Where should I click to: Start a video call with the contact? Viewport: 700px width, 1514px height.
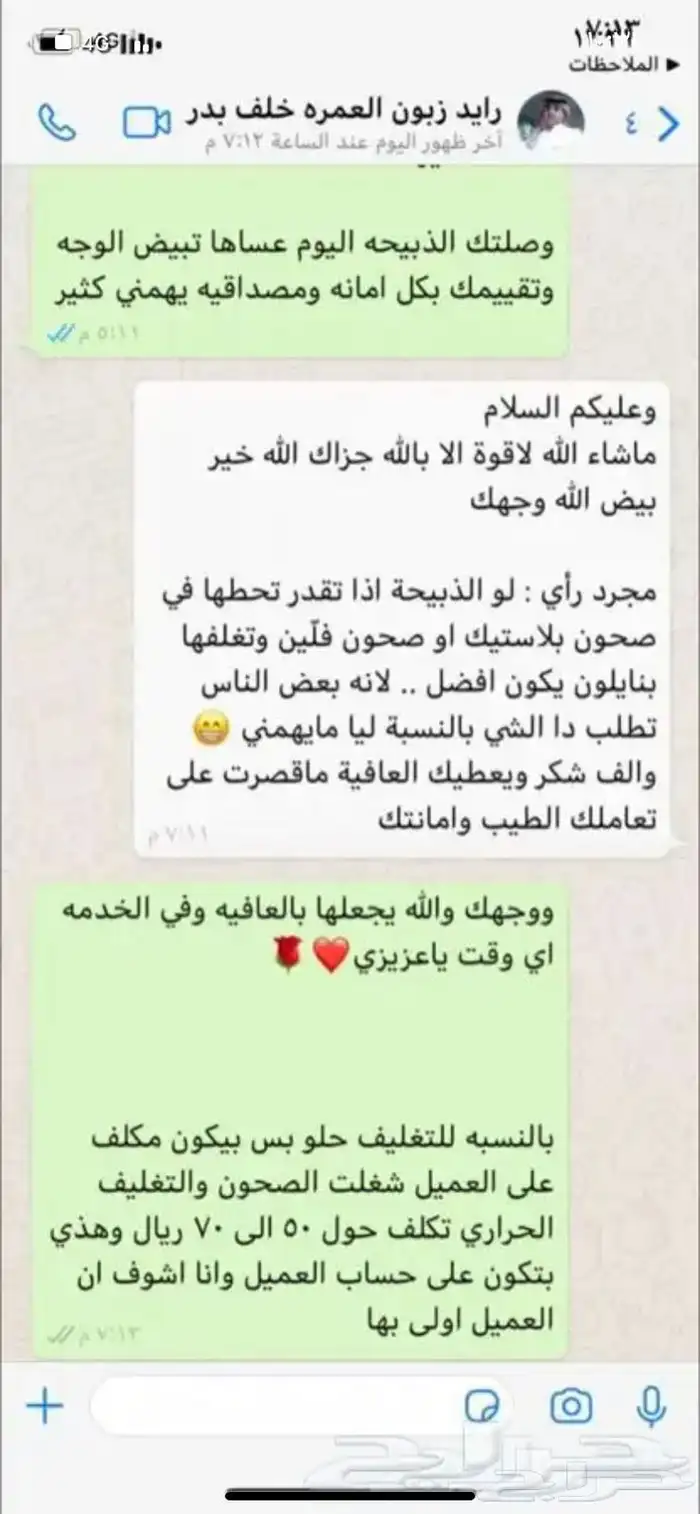click(x=147, y=123)
